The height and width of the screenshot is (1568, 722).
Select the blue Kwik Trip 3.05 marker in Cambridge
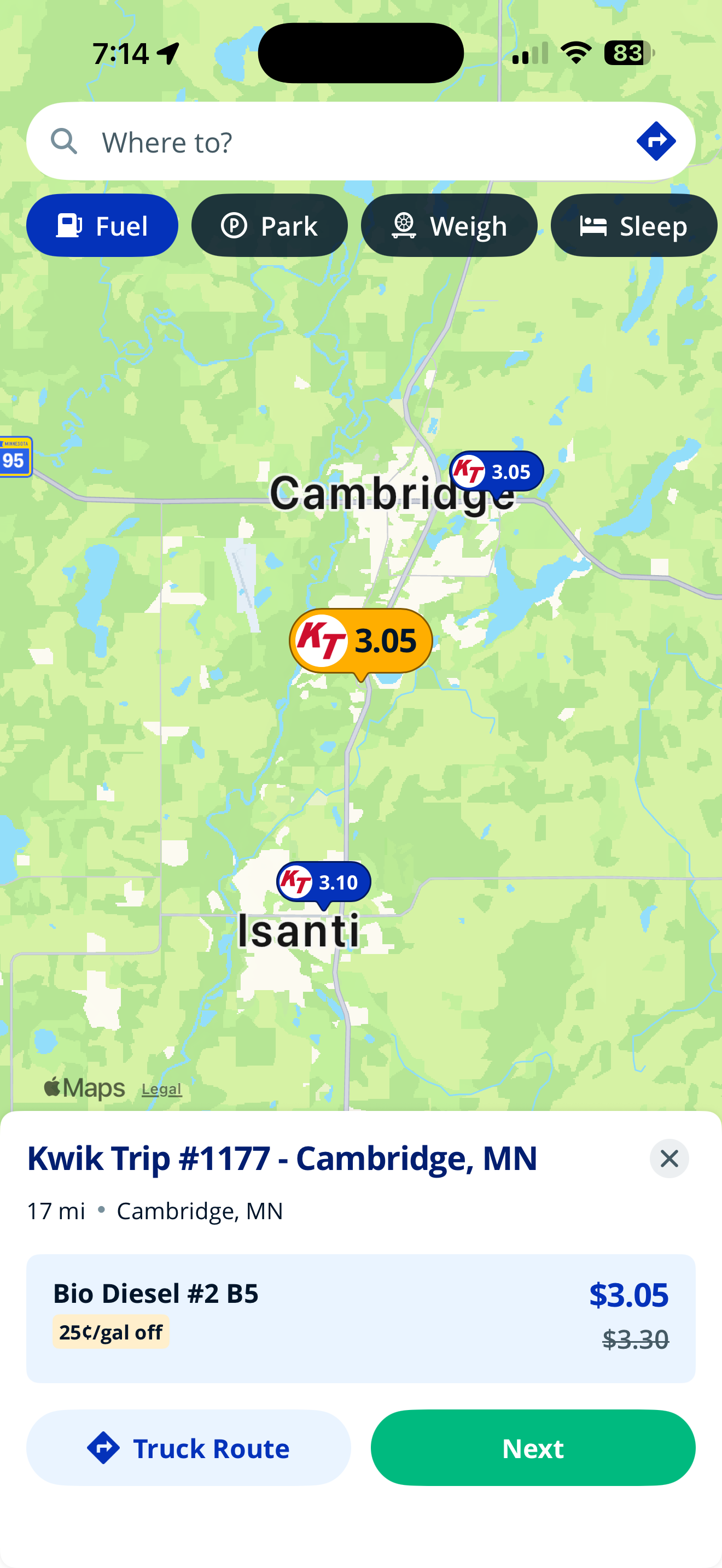tap(496, 471)
